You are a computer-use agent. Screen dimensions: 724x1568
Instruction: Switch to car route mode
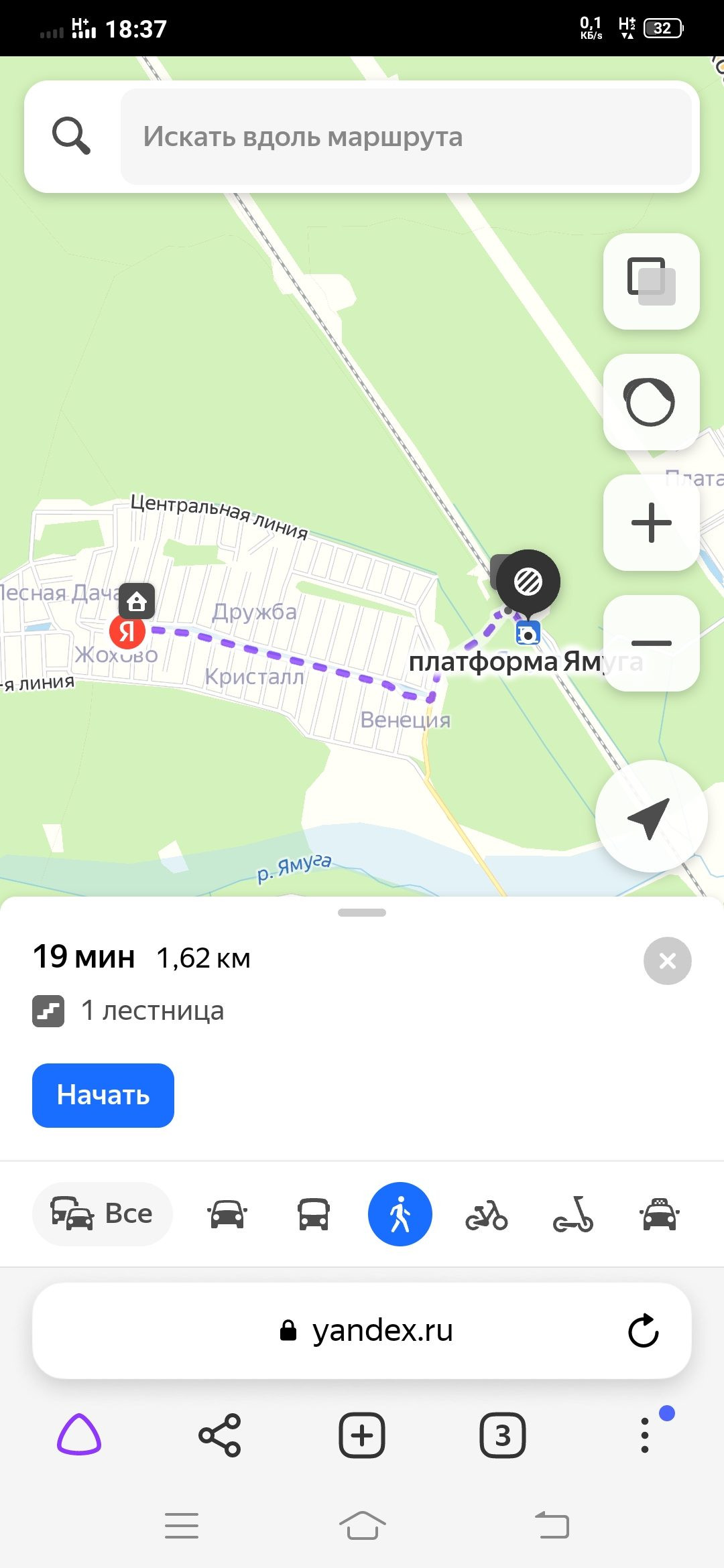click(x=227, y=1214)
